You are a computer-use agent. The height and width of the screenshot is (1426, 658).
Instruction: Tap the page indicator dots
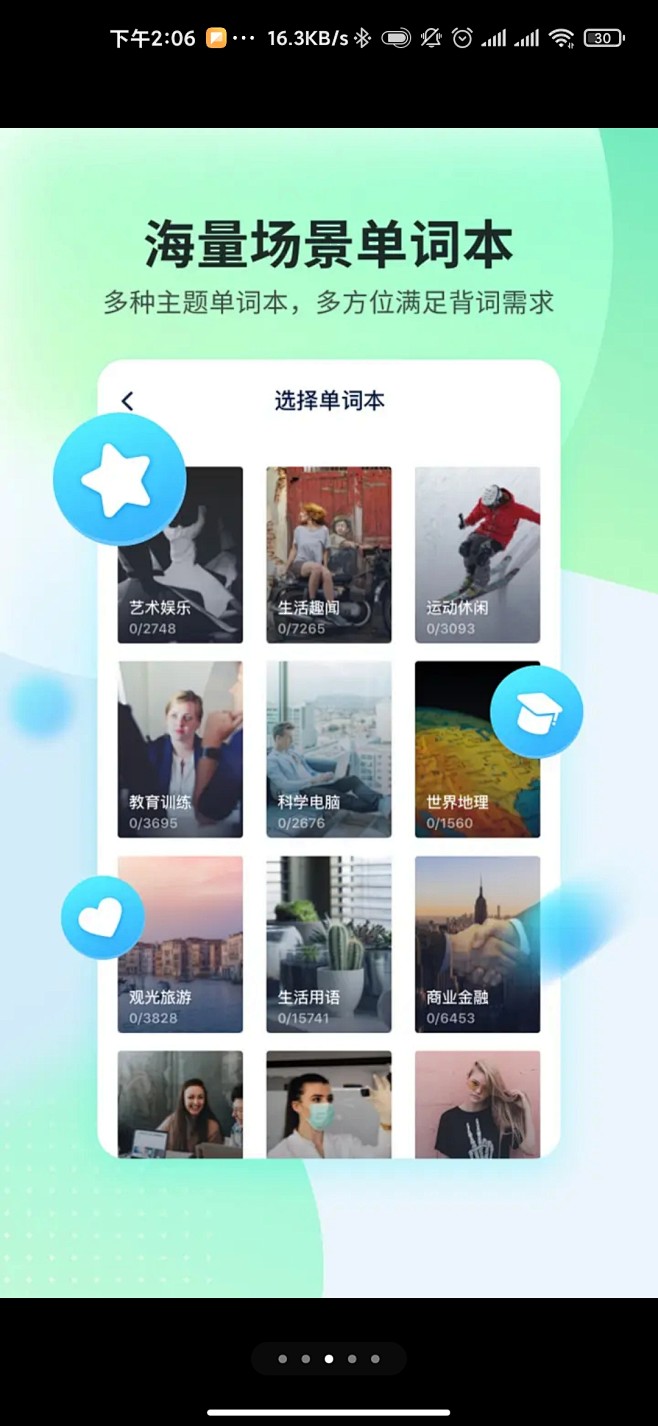click(329, 1359)
